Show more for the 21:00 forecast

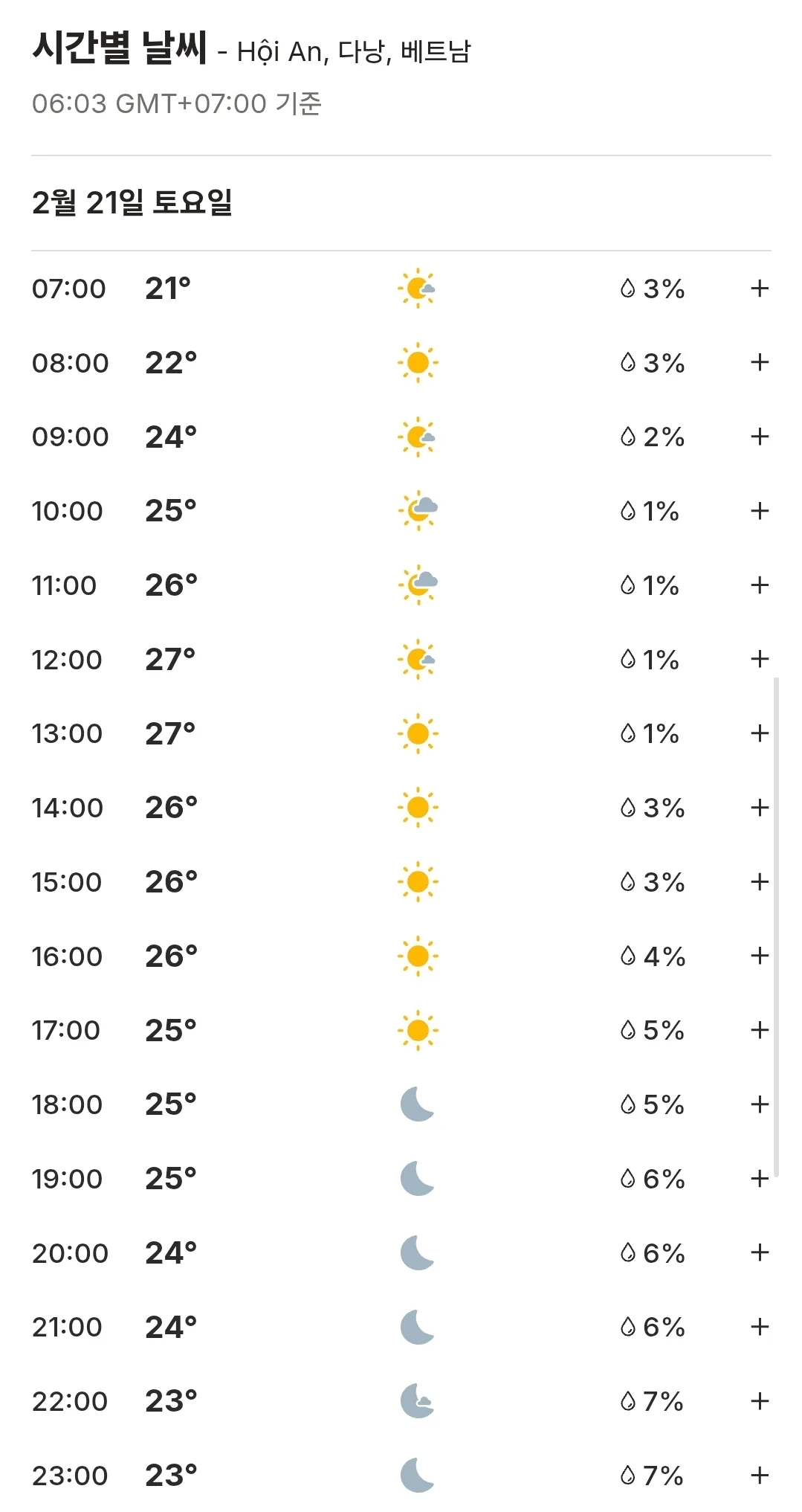(x=759, y=1327)
